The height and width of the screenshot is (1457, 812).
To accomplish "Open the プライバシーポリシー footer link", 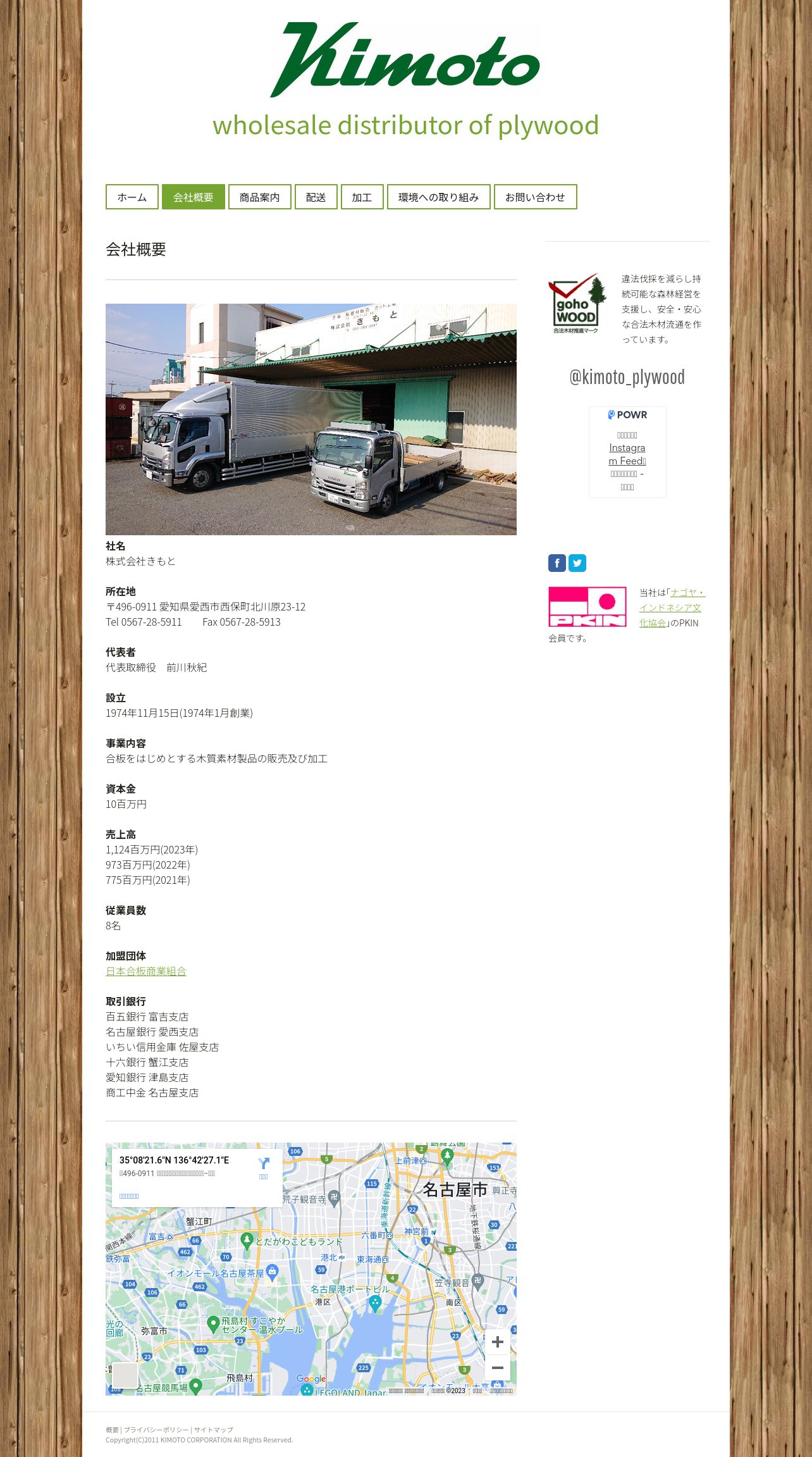I will (156, 1430).
